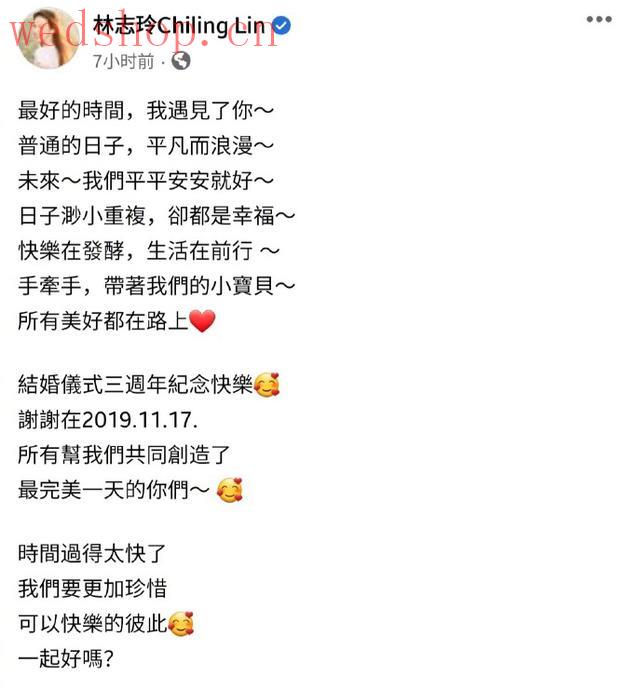Image resolution: width=640 pixels, height=689 pixels.
Task: Visit the 林志玲 Chiling Lin page name link
Action: (178, 26)
